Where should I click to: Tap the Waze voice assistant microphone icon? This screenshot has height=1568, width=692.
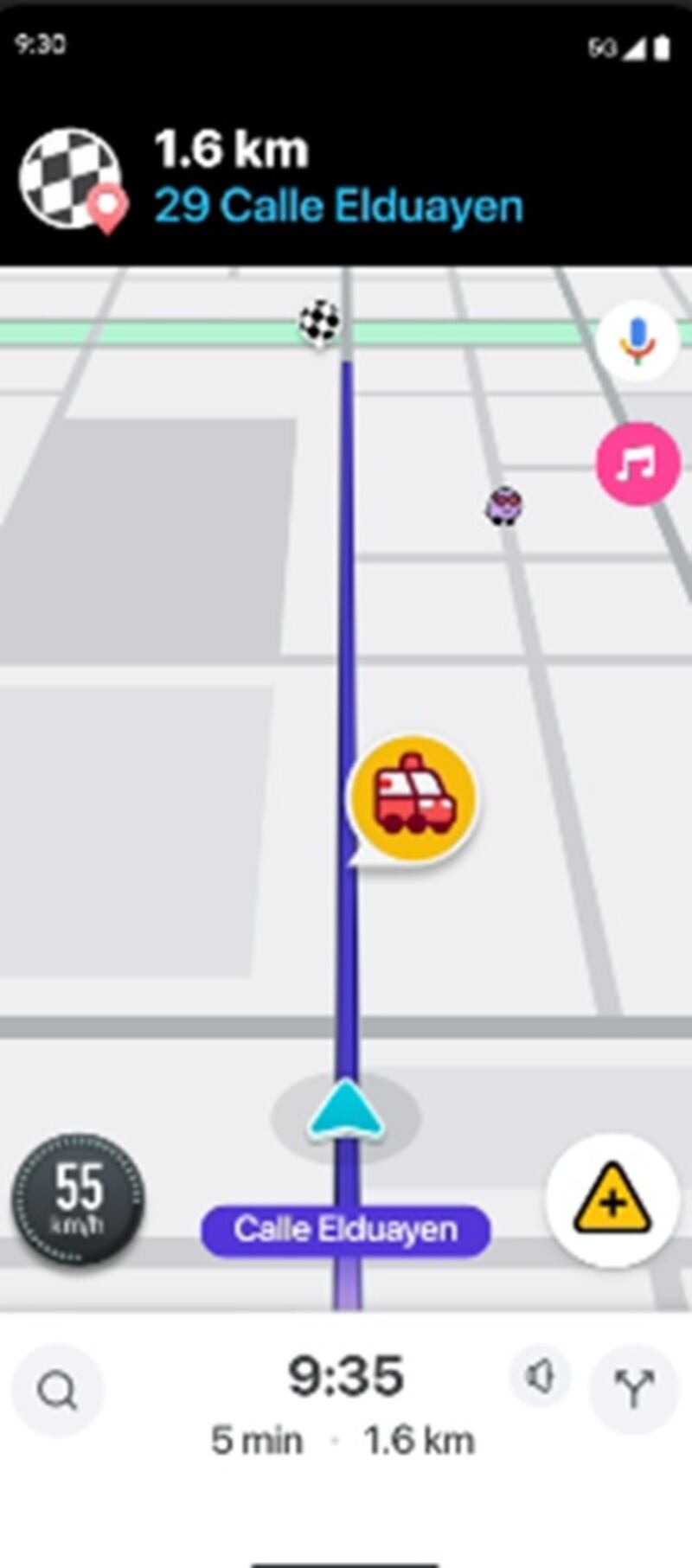(637, 340)
